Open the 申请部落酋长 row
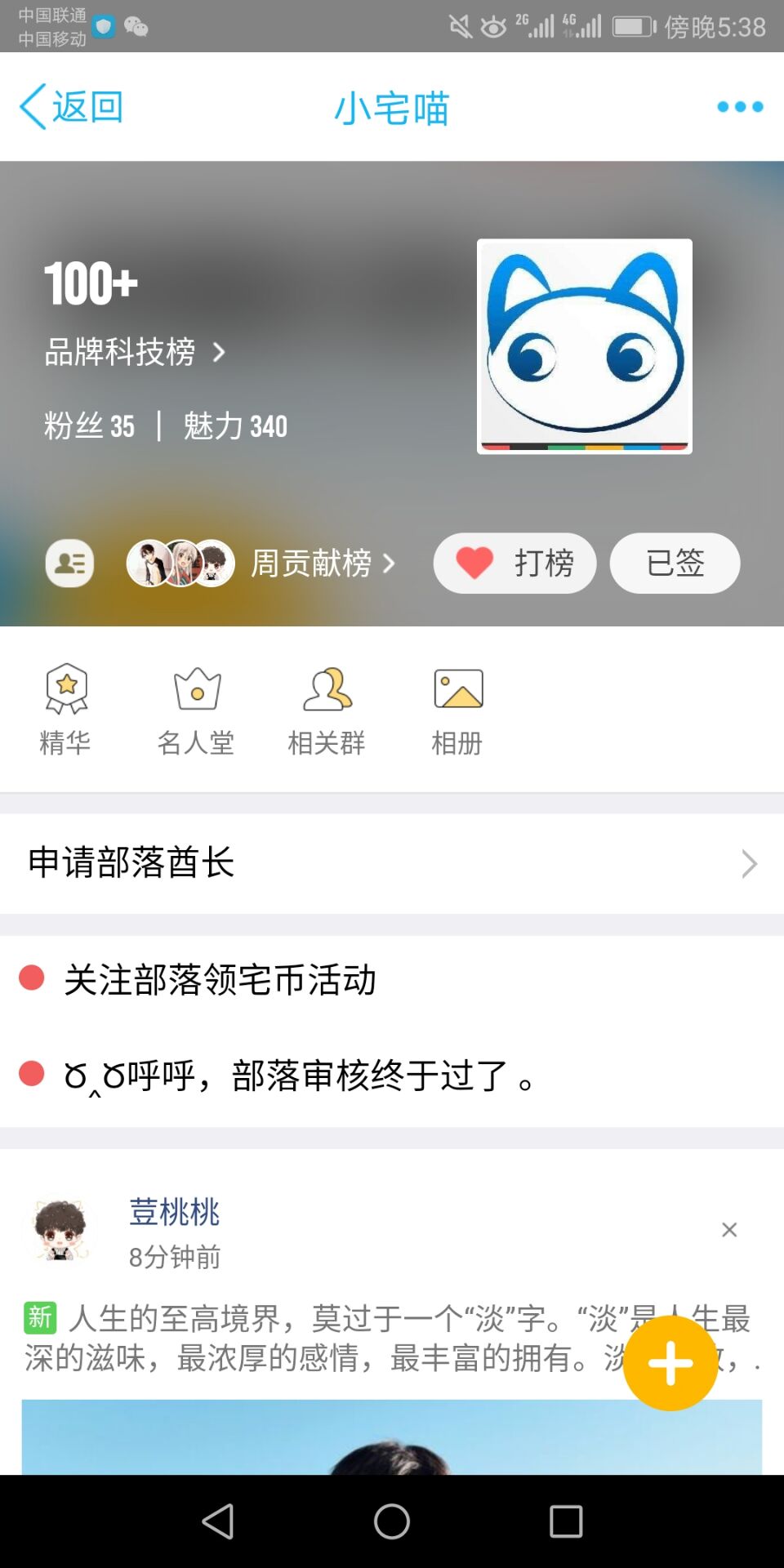 (x=392, y=863)
